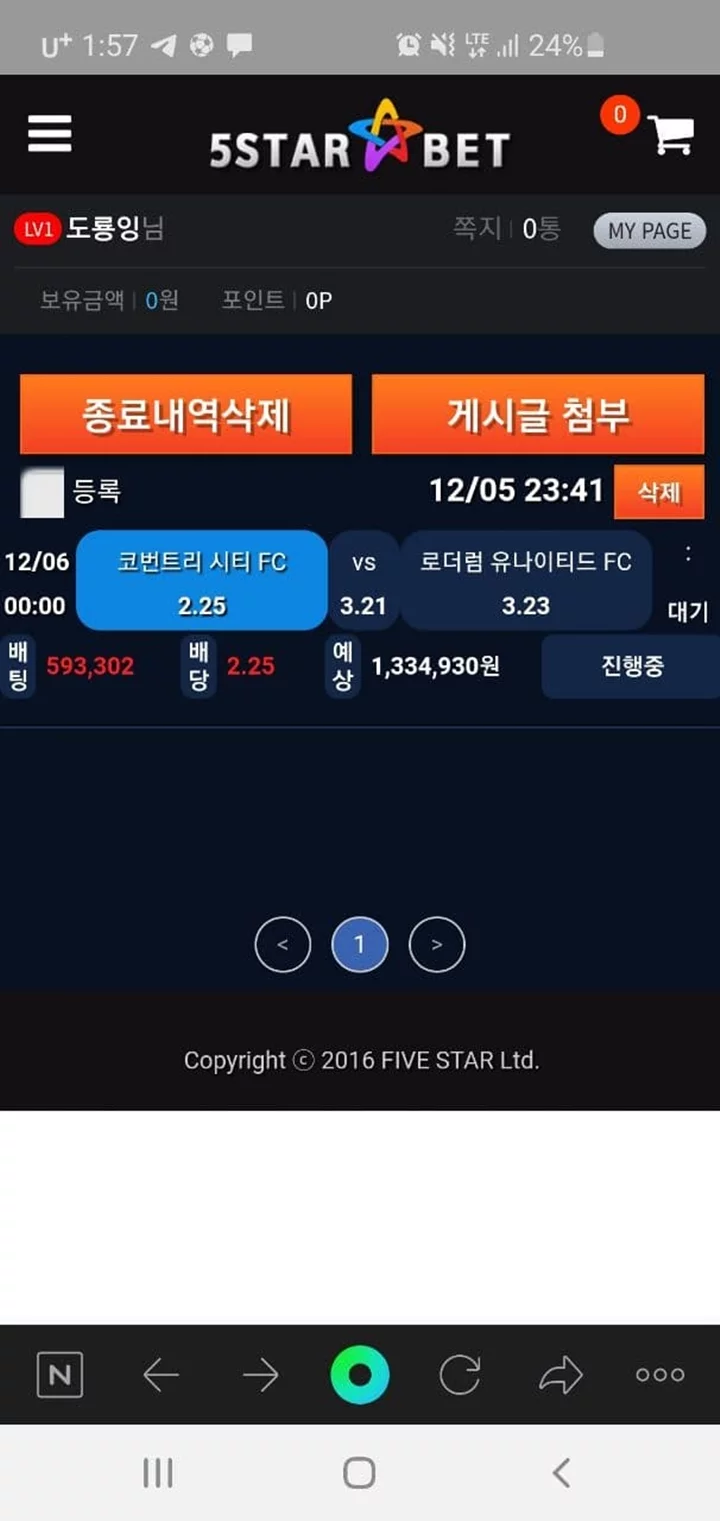Select the draw odds 3.21
The height and width of the screenshot is (1521, 720).
(x=363, y=581)
